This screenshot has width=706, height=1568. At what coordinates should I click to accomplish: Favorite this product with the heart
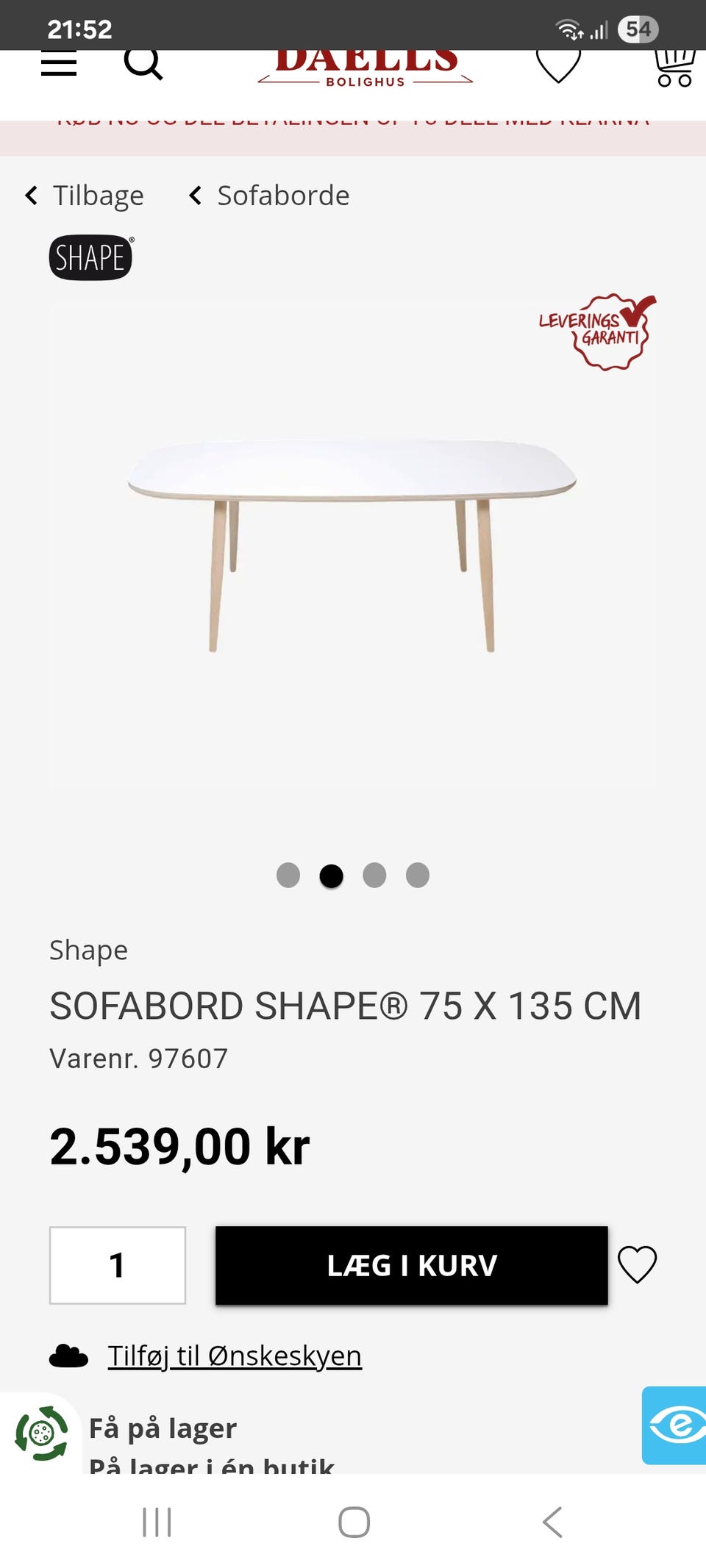click(x=637, y=1265)
